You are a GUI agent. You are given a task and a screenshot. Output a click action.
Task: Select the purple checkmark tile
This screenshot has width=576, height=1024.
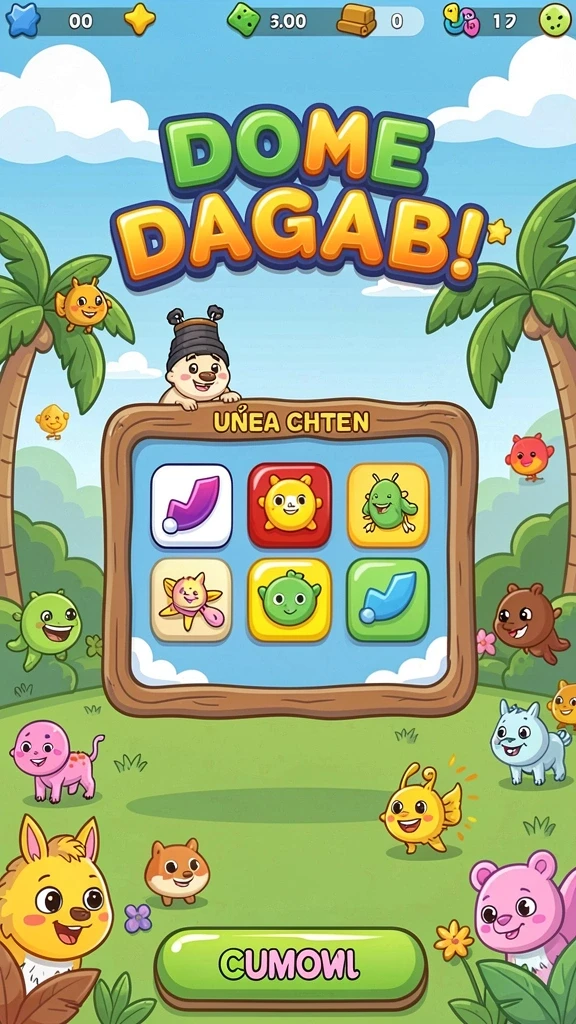coord(191,505)
